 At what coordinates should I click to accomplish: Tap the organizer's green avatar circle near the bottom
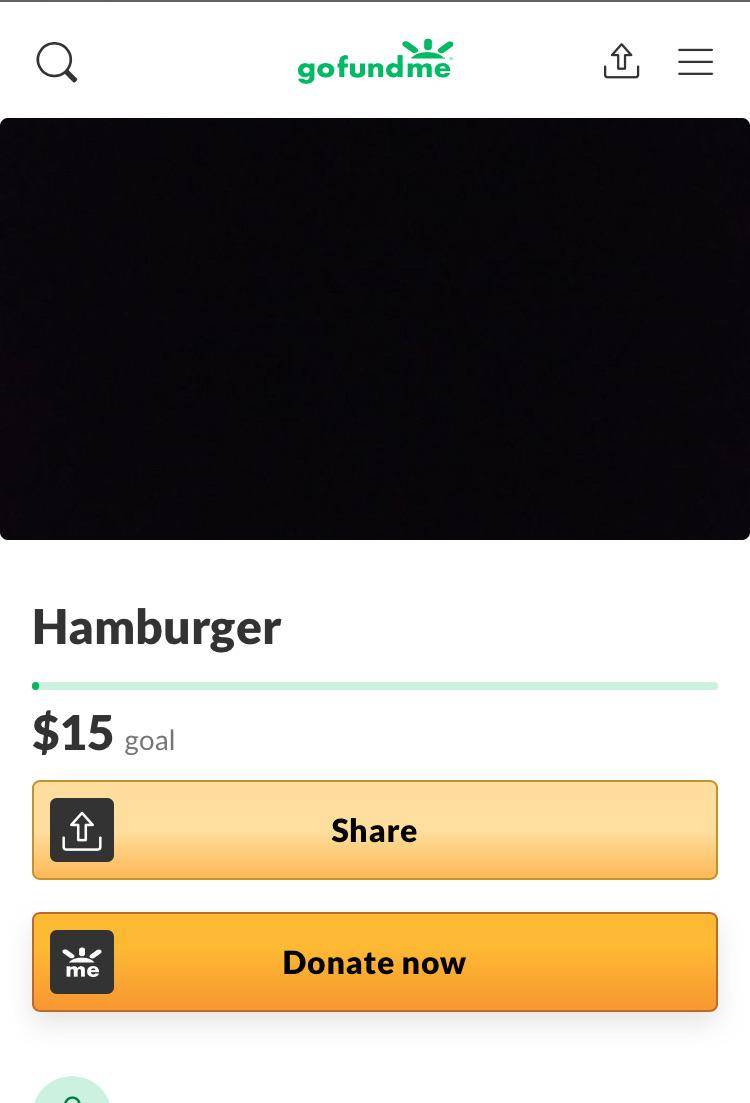tap(71, 1090)
